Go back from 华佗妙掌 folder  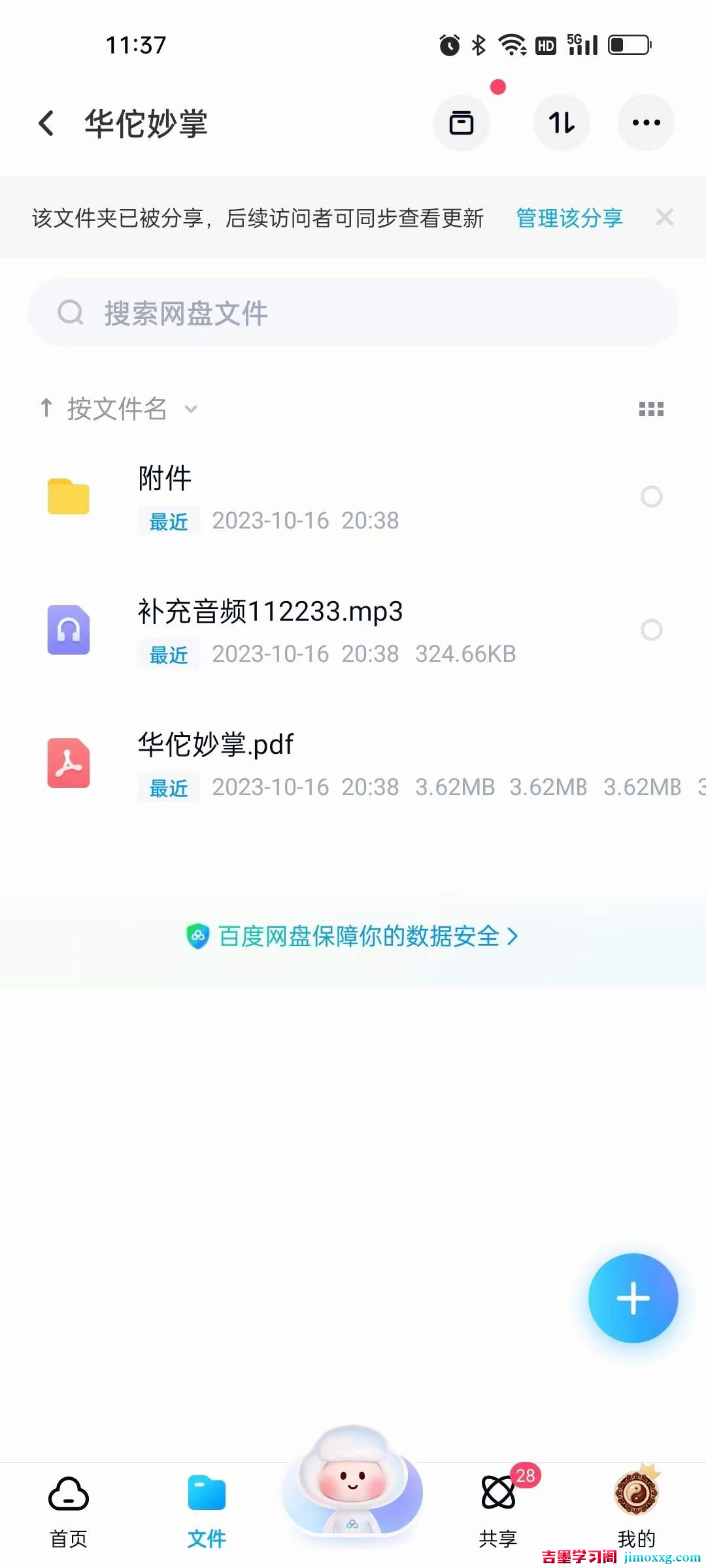pos(46,123)
